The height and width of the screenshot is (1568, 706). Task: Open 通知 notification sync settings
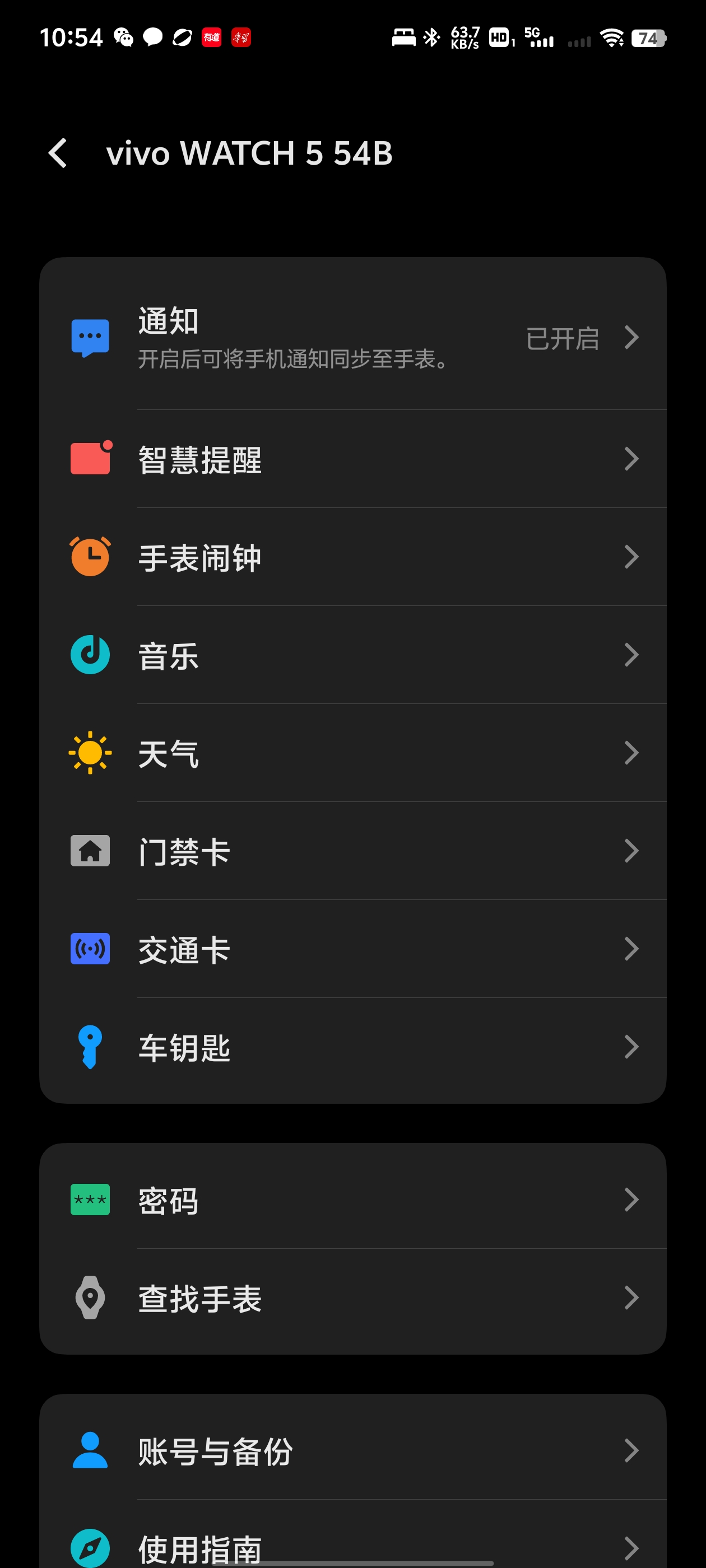coord(352,337)
